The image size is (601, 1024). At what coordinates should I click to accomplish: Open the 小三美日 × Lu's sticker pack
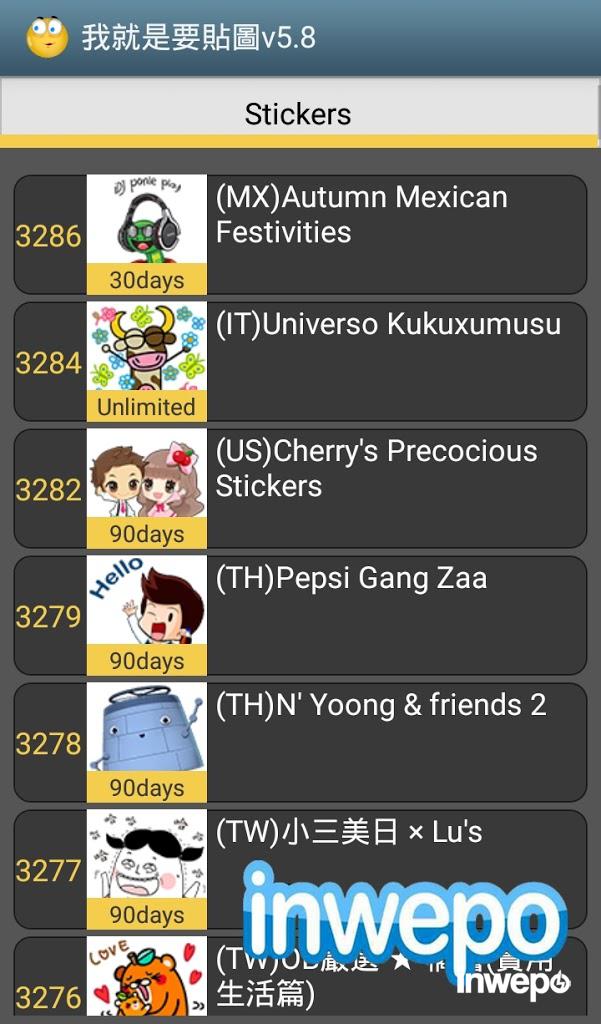349,833
